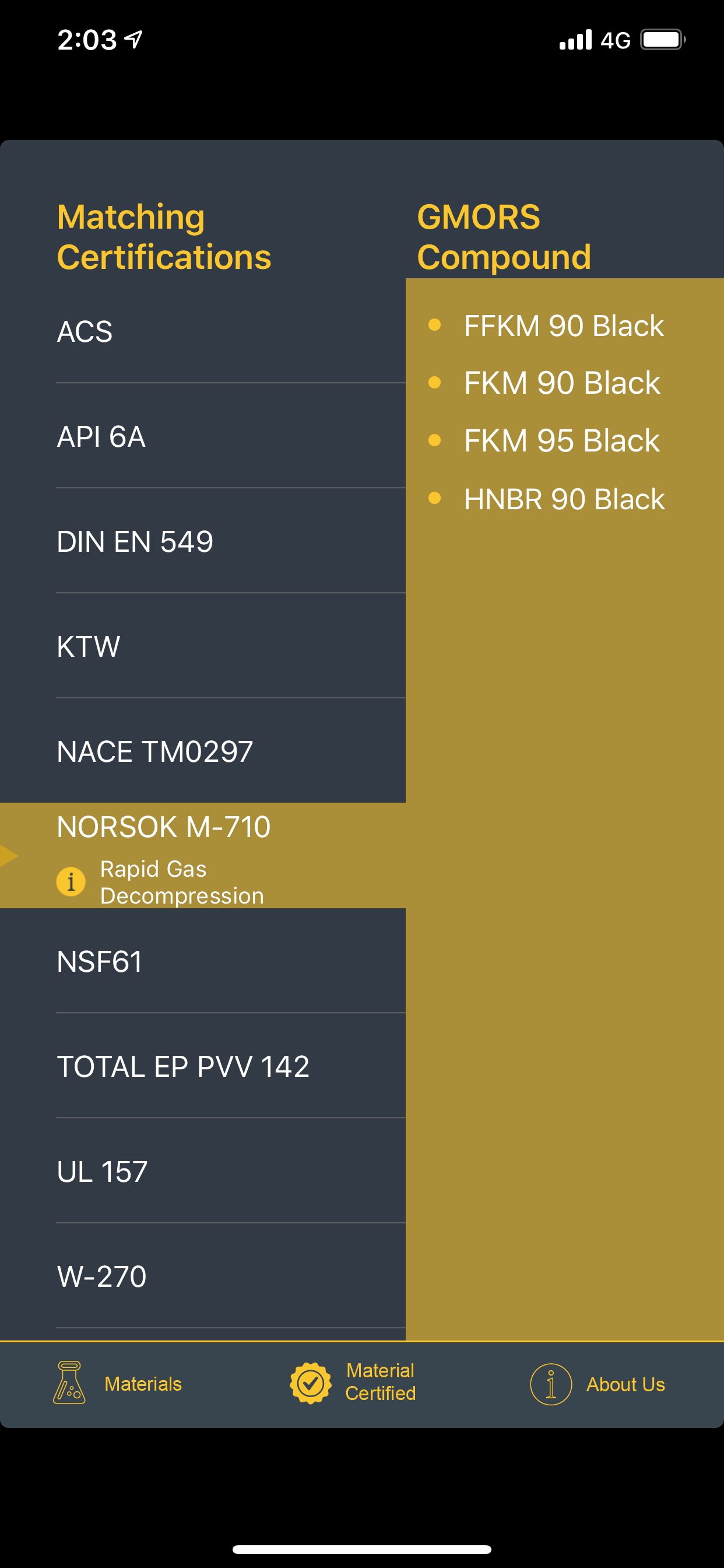Open the About Us info icon
The width and height of the screenshot is (724, 1568).
click(551, 1384)
